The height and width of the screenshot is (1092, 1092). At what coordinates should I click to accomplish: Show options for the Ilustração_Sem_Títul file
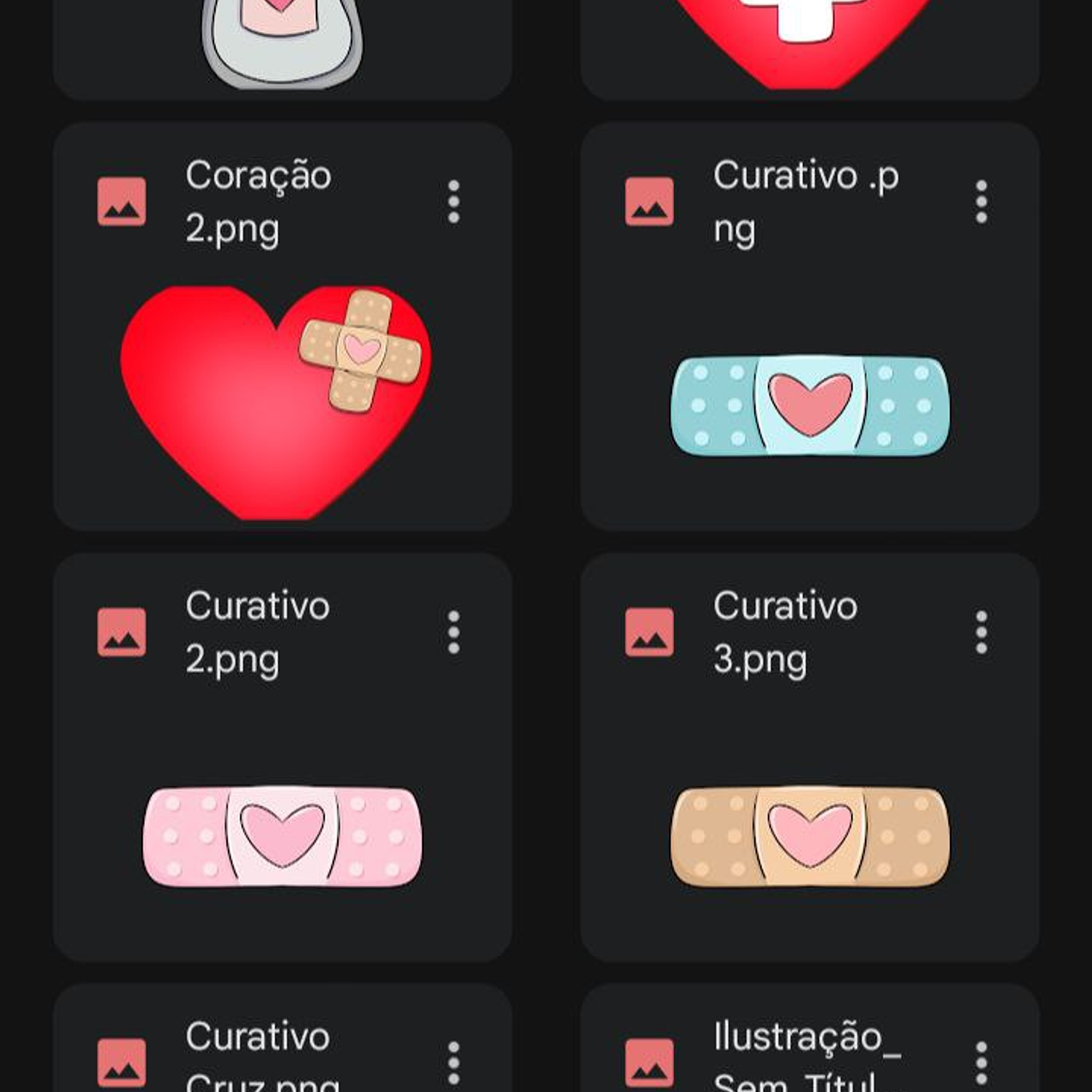click(981, 1062)
